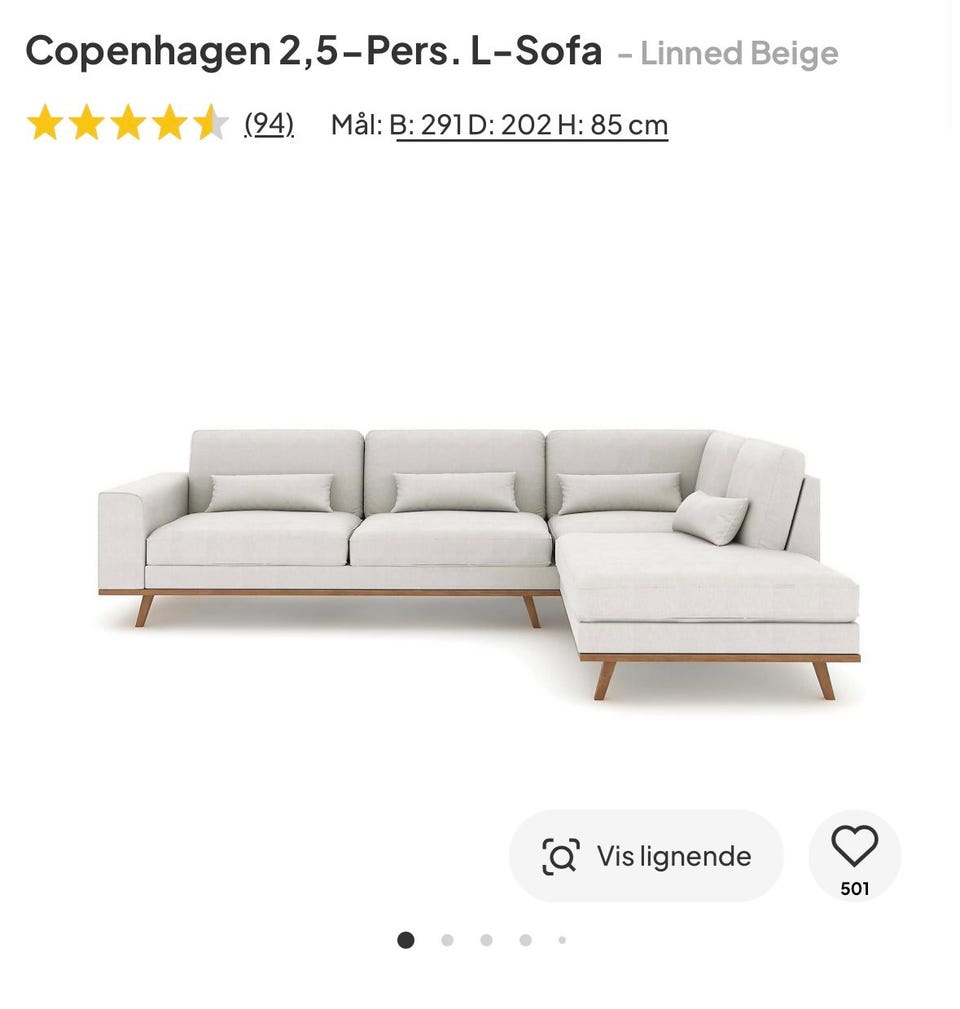960x1009 pixels.
Task: Tap the sofa product photo
Action: (x=480, y=550)
